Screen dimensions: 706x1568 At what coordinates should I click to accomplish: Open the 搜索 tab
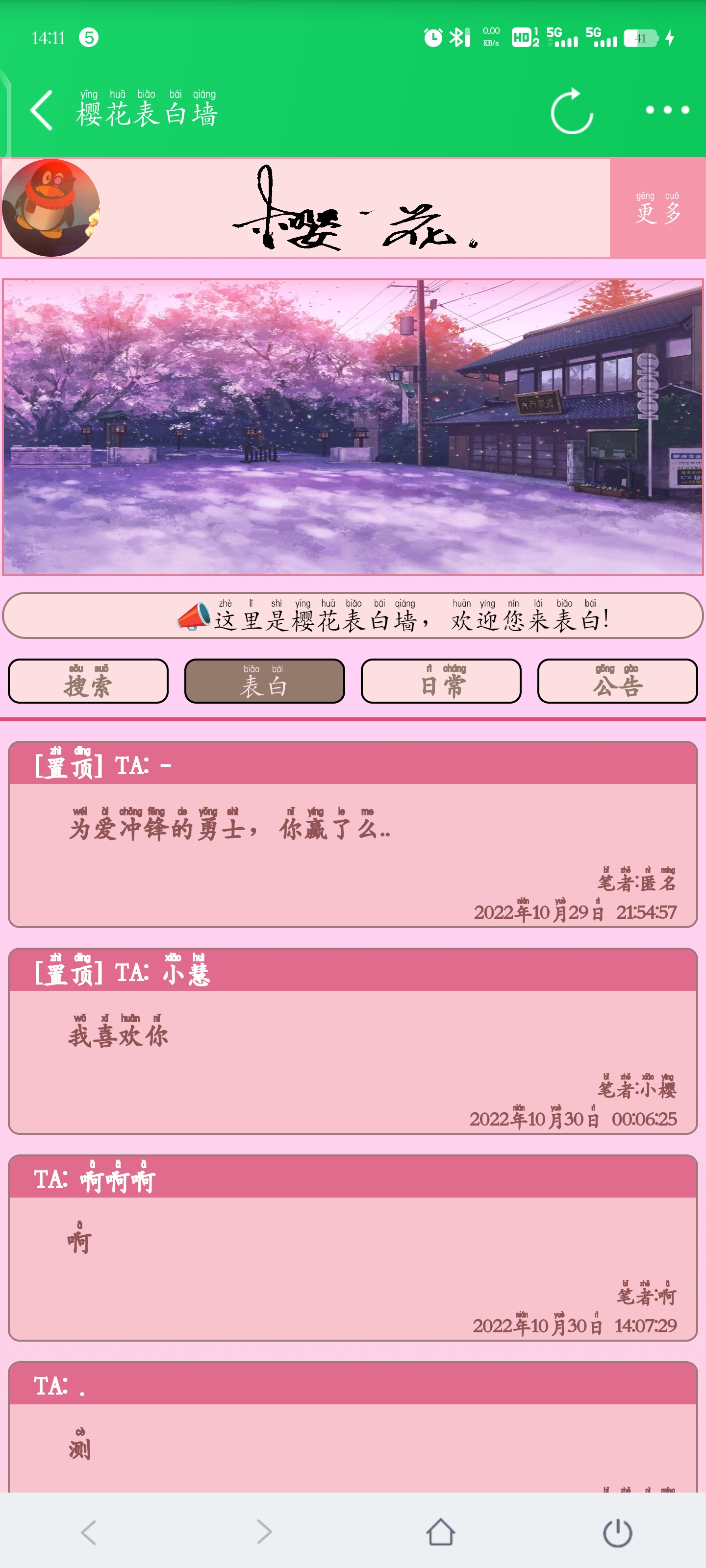88,681
